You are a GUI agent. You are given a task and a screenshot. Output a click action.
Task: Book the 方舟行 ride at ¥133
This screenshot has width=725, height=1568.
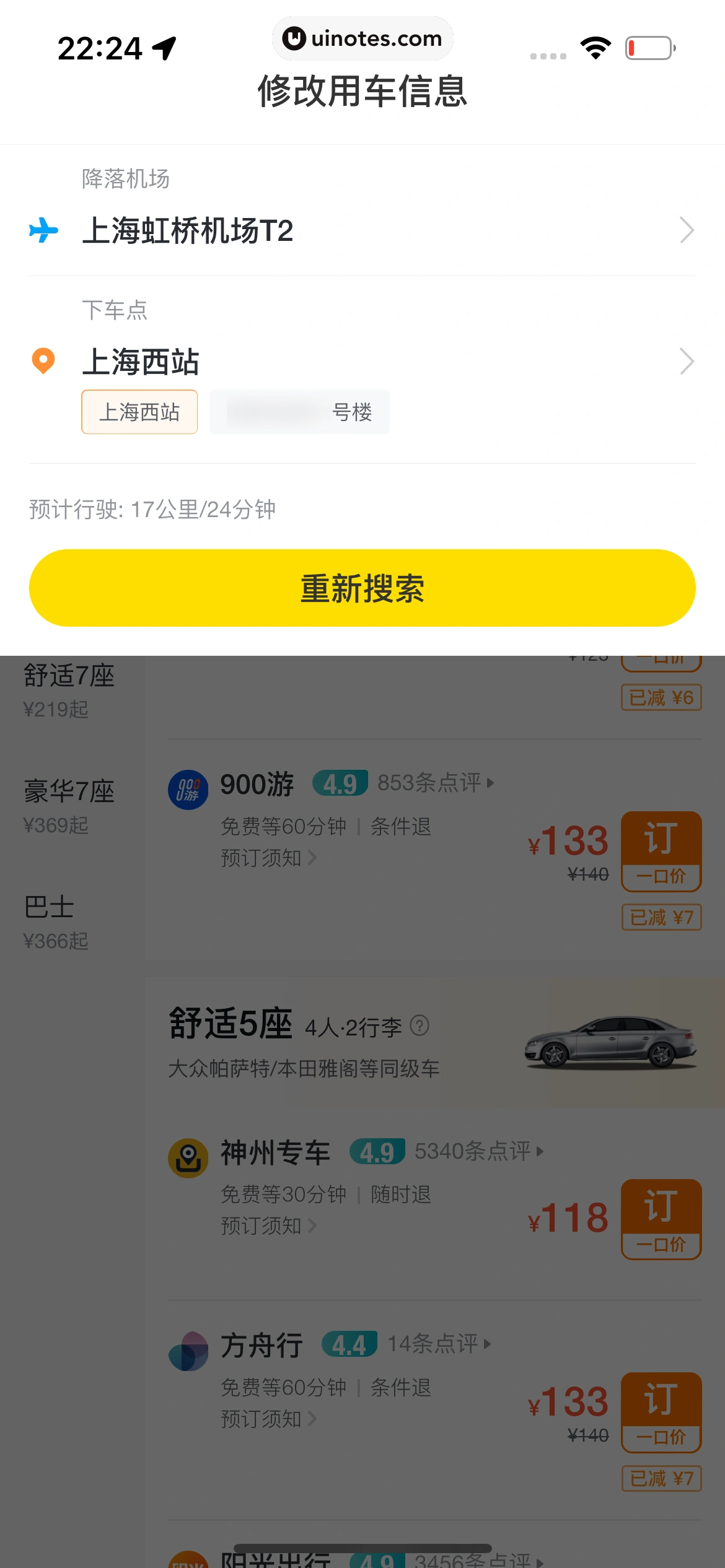pyautogui.click(x=661, y=1412)
